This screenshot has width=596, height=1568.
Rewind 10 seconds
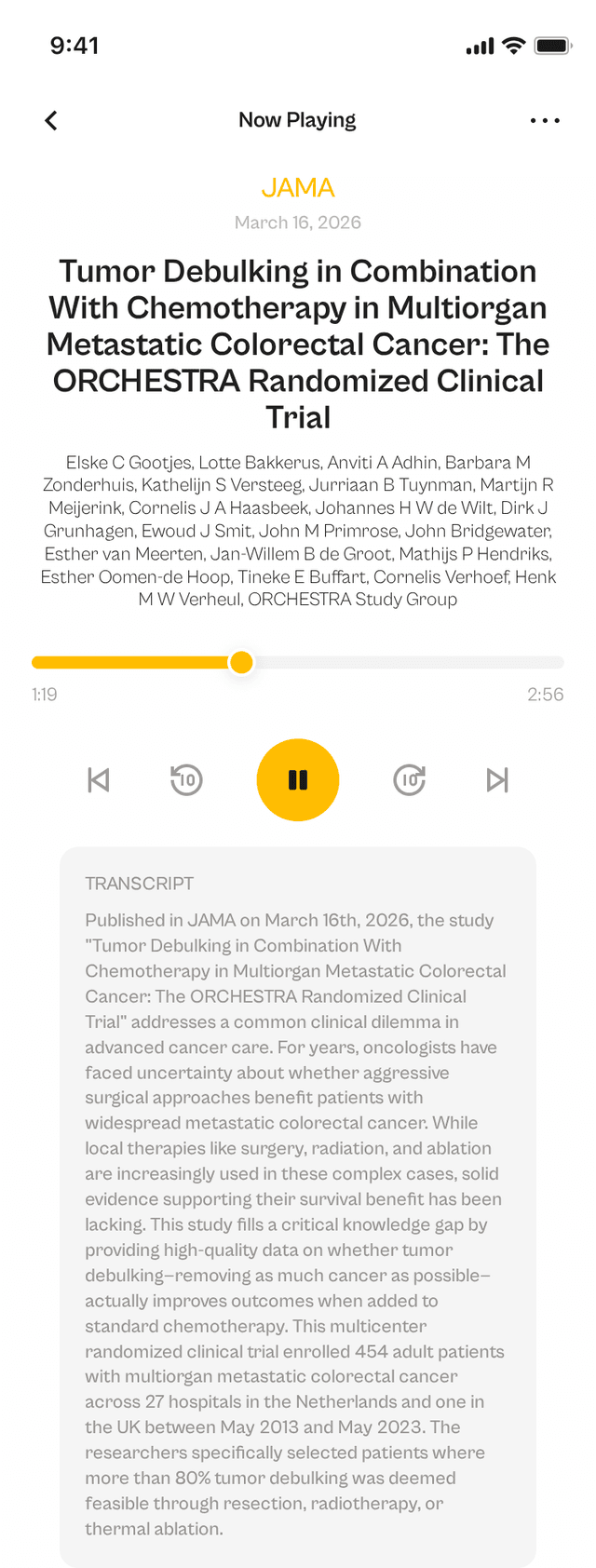click(x=186, y=780)
